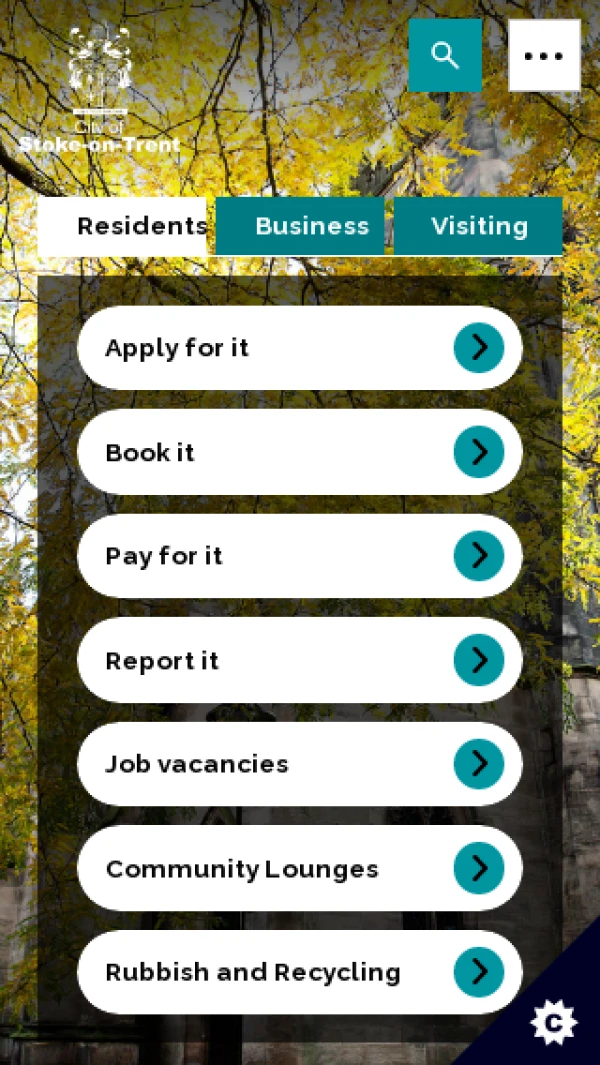Viewport: 600px width, 1065px height.
Task: Open Apply for it
Action: pyautogui.click(x=300, y=348)
